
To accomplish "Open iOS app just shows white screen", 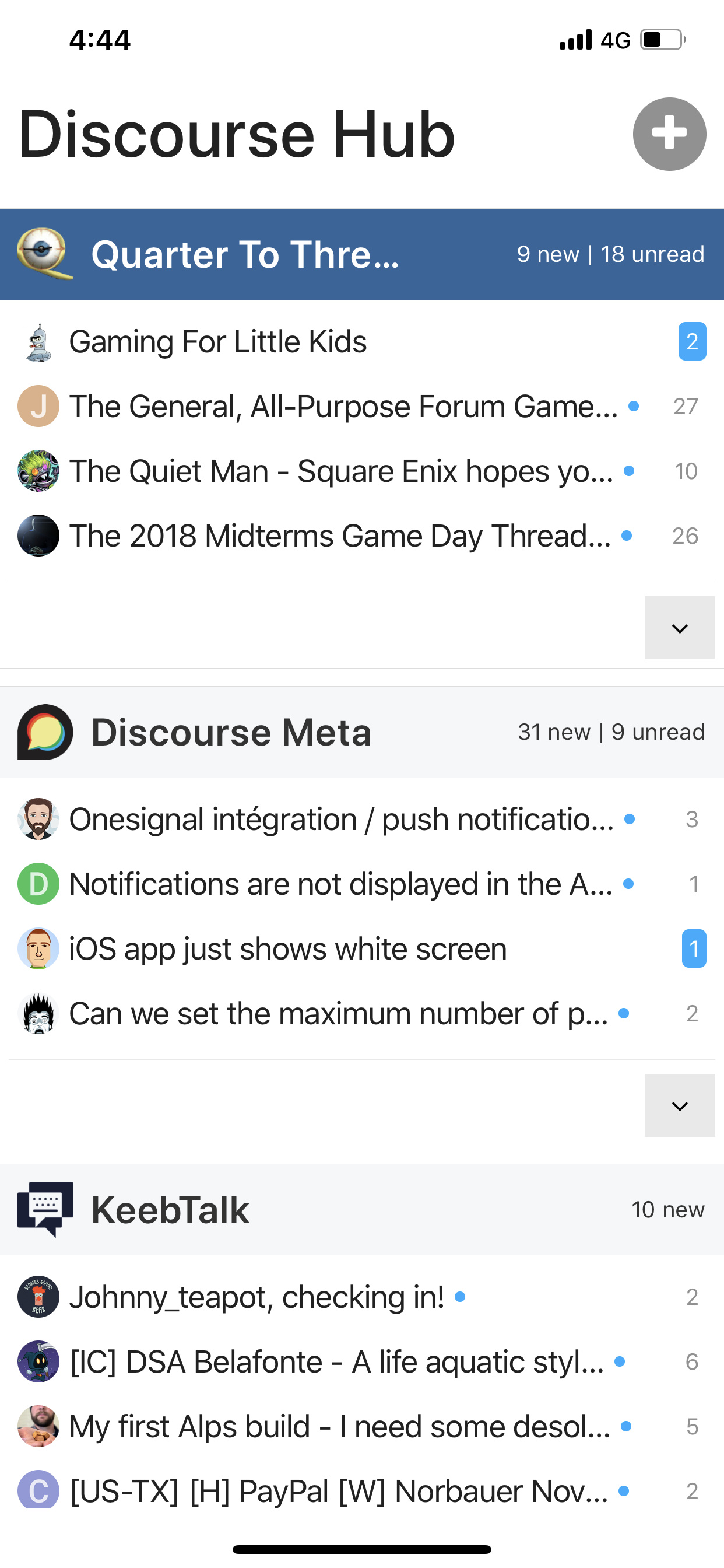I will tap(288, 949).
